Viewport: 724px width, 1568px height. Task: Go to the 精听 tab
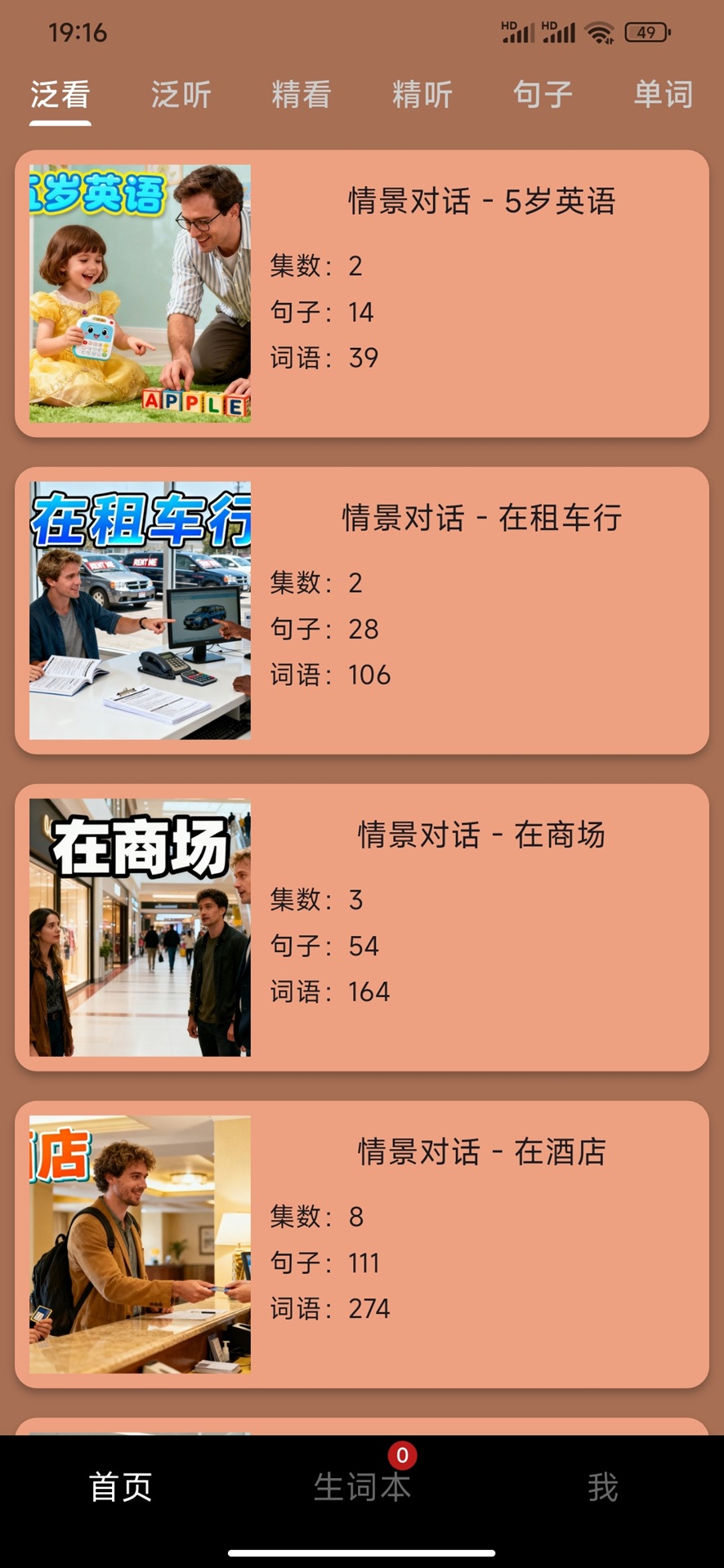422,95
